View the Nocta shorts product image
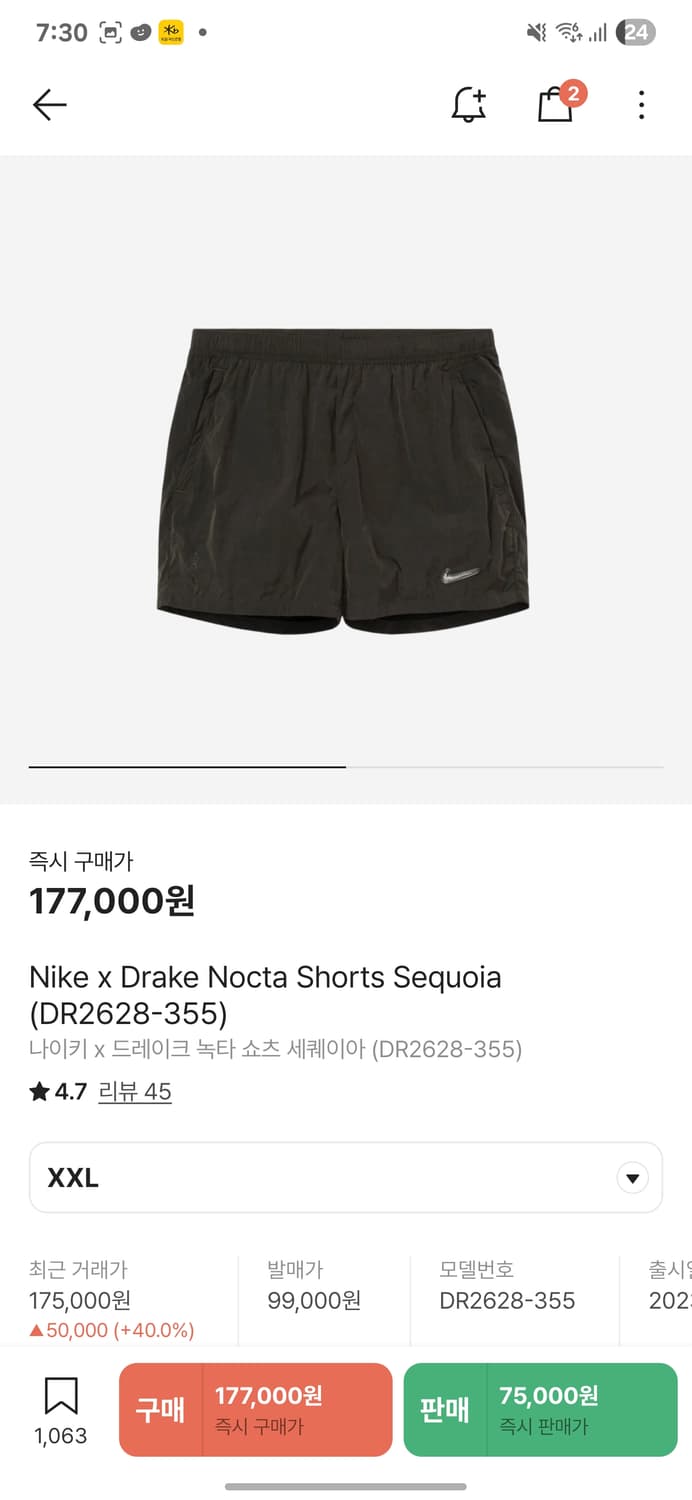The width and height of the screenshot is (692, 1500). [x=344, y=480]
